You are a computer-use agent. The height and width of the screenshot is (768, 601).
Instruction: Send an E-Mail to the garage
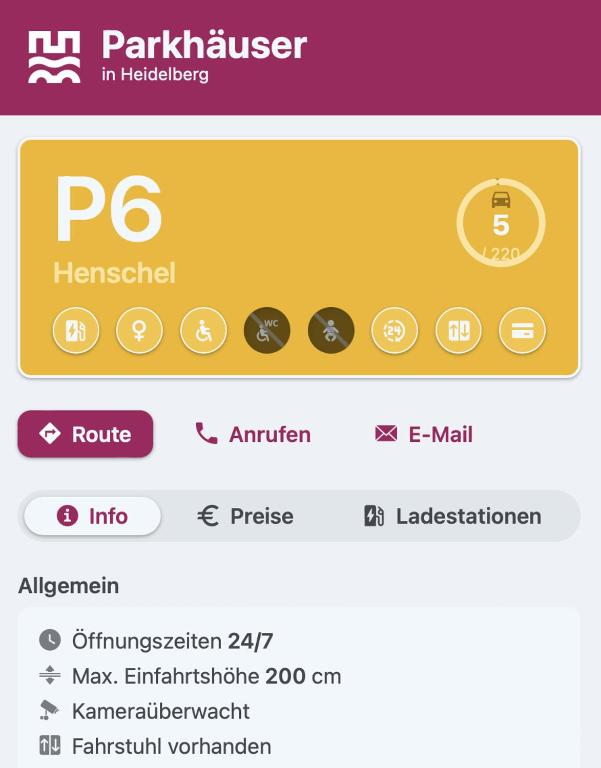coord(423,434)
